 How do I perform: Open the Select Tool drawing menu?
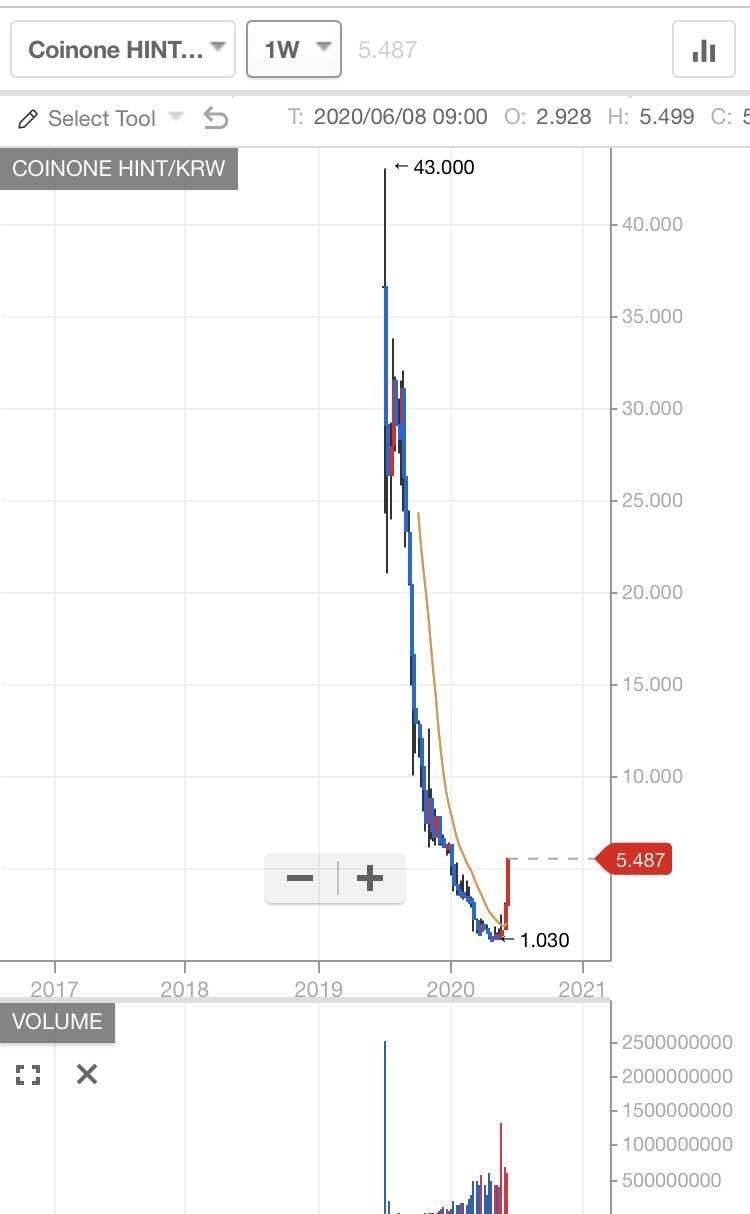pyautogui.click(x=100, y=118)
